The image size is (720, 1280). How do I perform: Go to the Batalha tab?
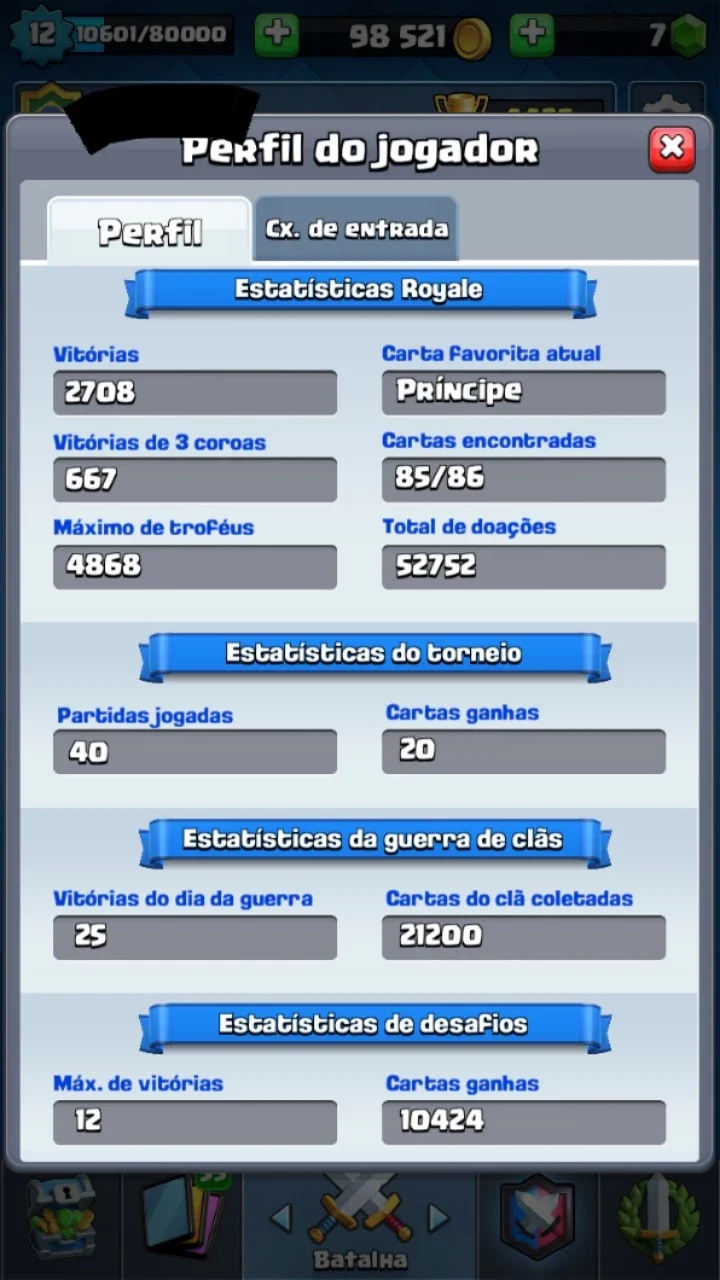pyautogui.click(x=360, y=1222)
